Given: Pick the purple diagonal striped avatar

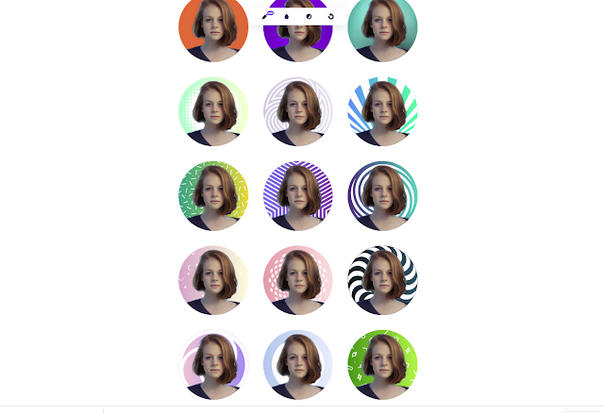Looking at the screenshot, I should tap(298, 196).
